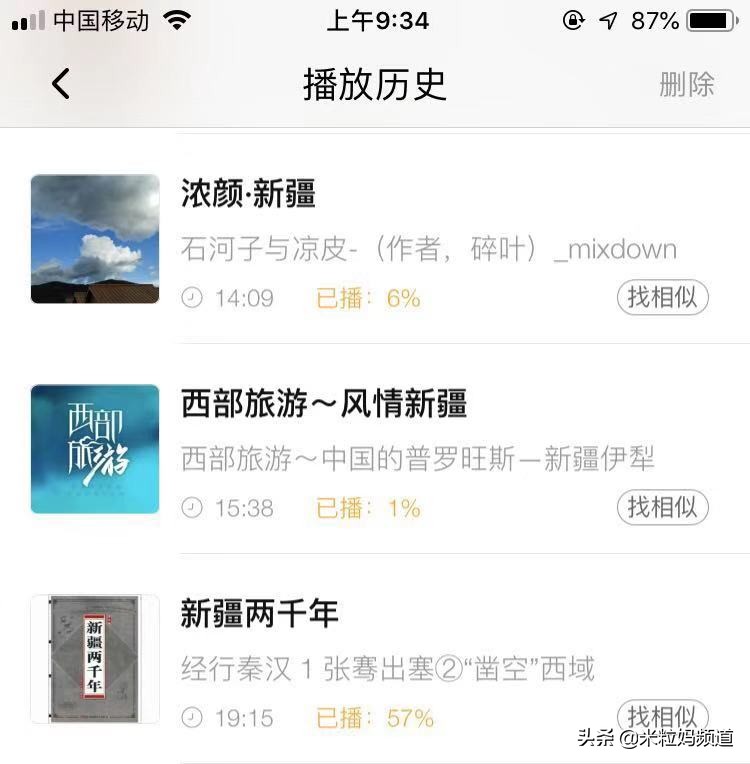Click the clock icon beside 14:09
Viewport: 750px width, 764px height.
[193, 295]
